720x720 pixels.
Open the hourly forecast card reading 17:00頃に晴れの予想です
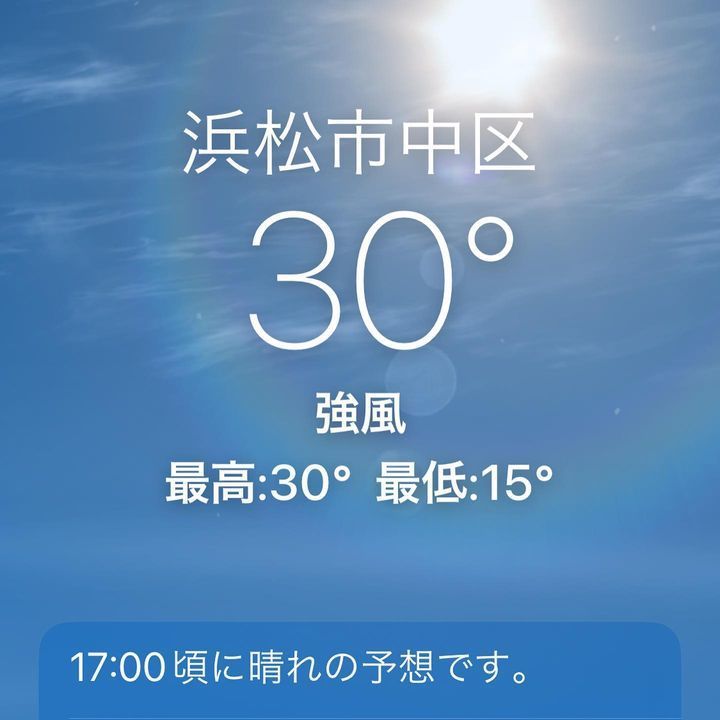click(360, 670)
